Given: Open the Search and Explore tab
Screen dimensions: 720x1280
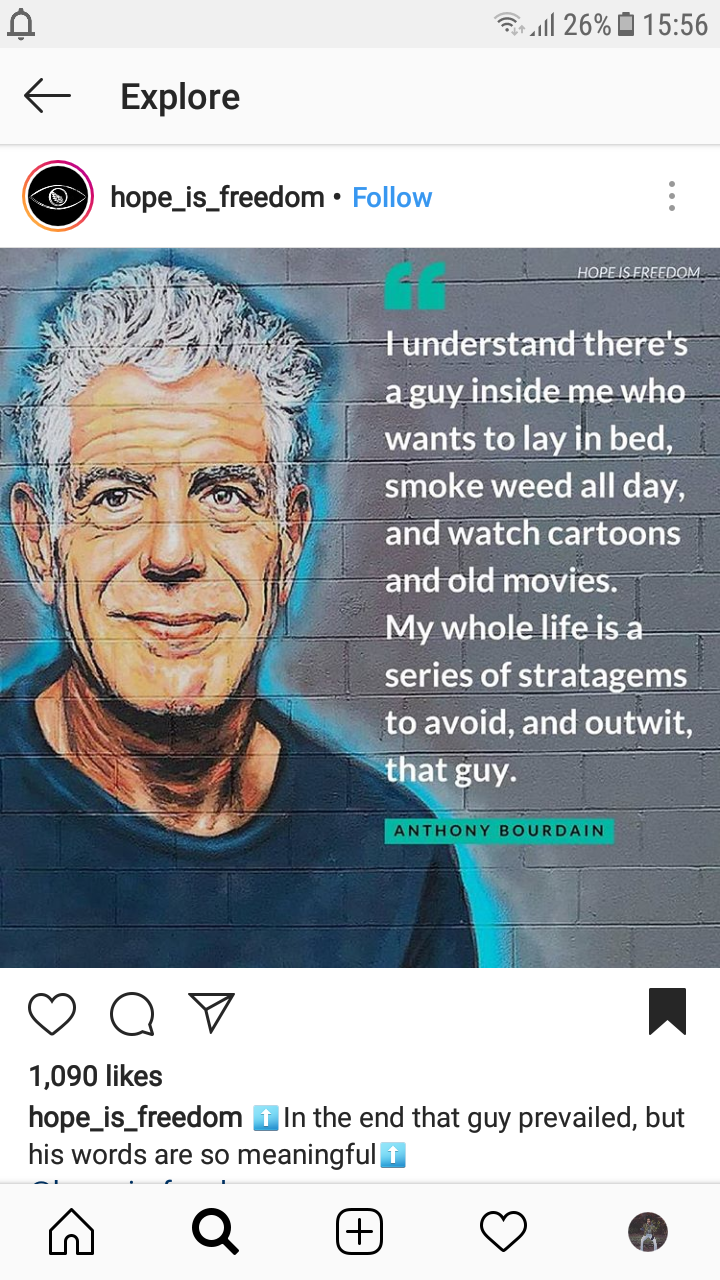Looking at the screenshot, I should pos(215,1232).
